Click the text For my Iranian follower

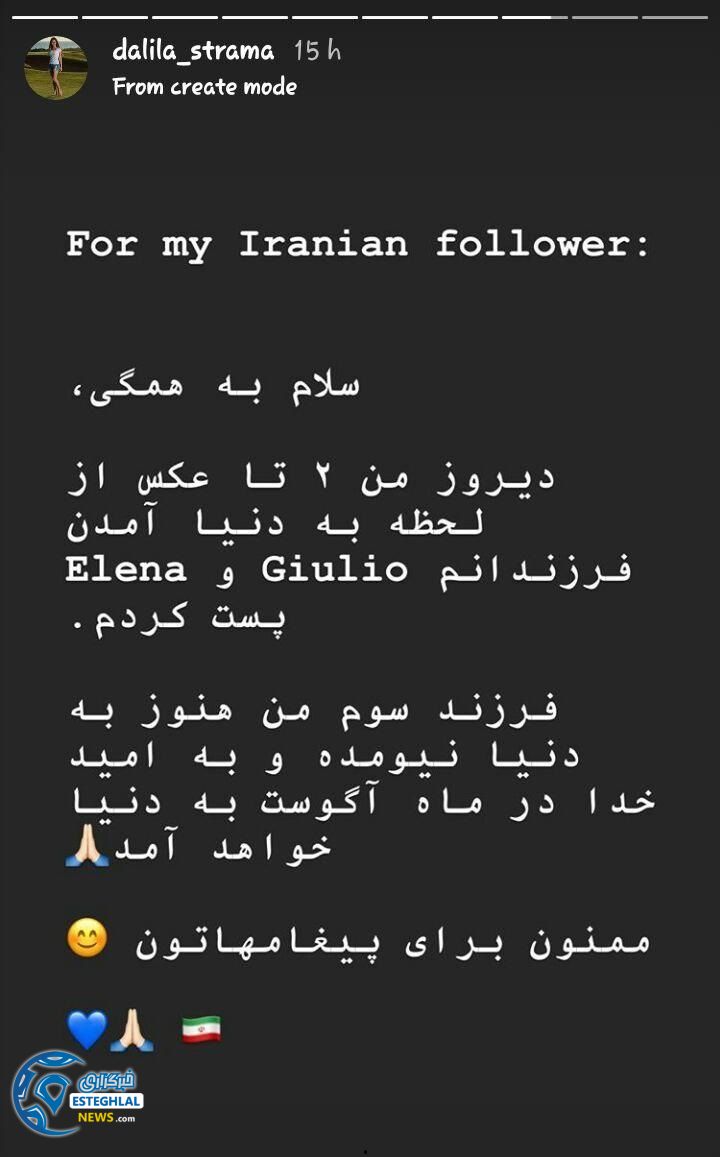coord(358,243)
